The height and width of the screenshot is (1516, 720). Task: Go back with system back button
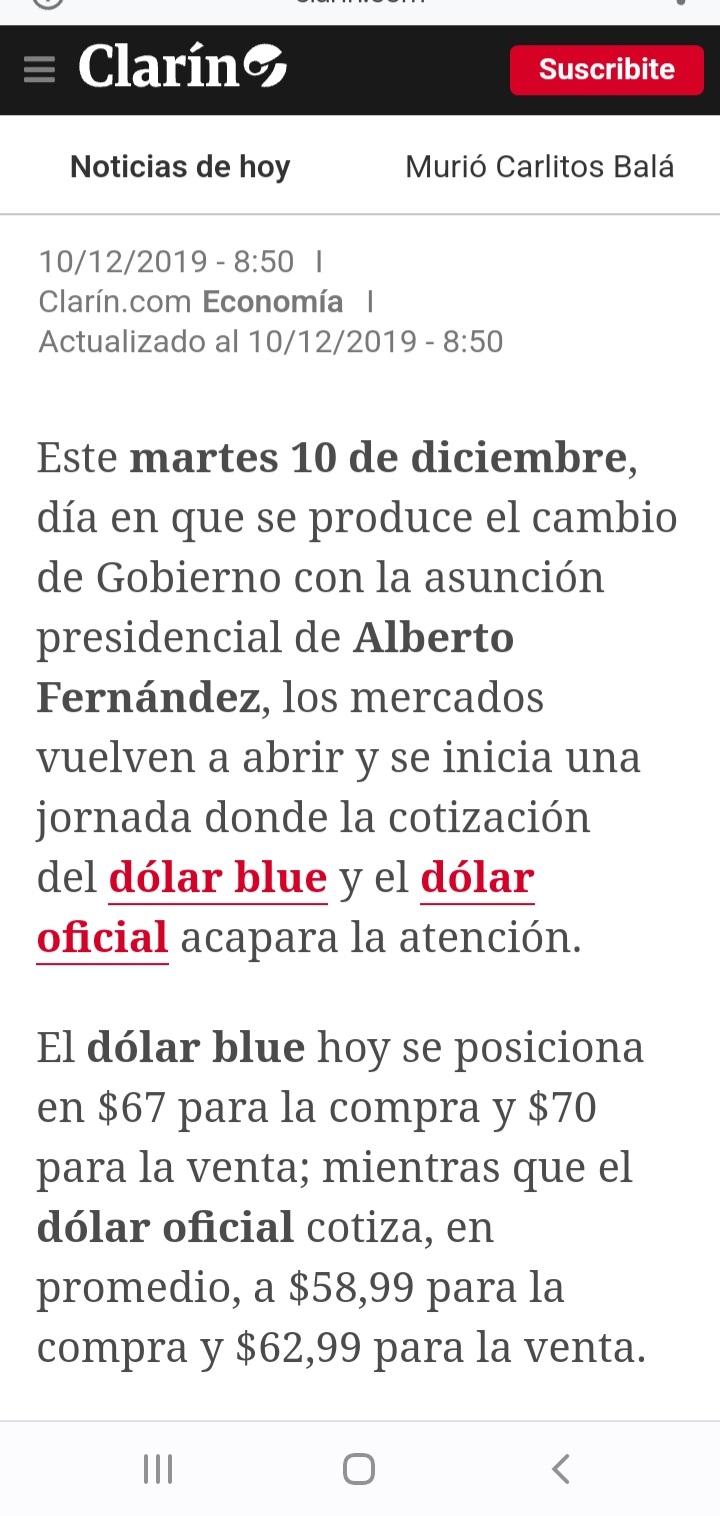560,1469
